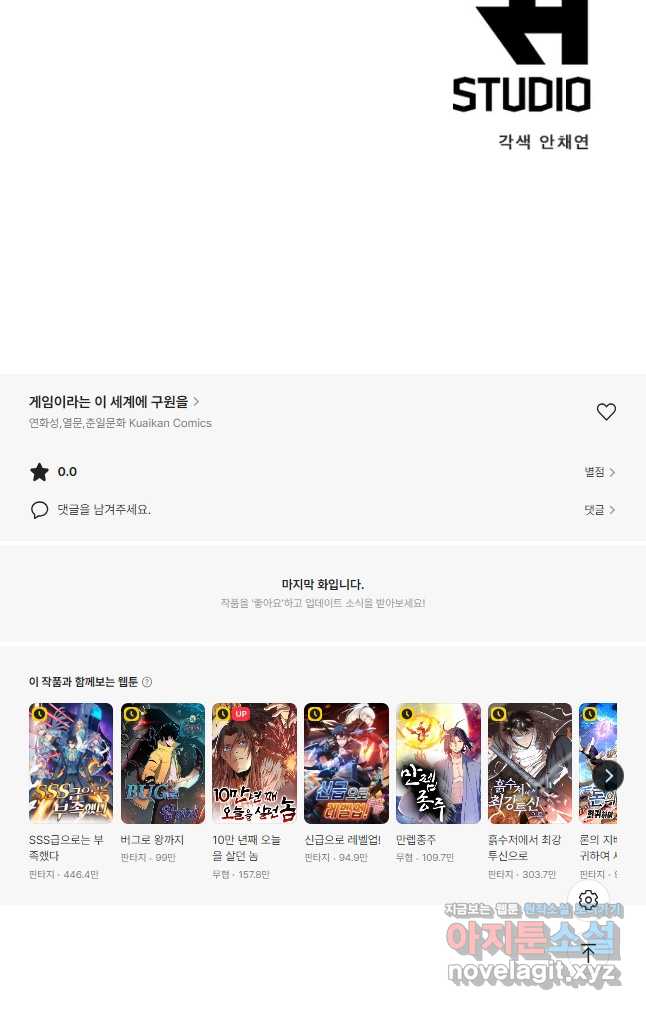Jump back to top of page

[588, 953]
